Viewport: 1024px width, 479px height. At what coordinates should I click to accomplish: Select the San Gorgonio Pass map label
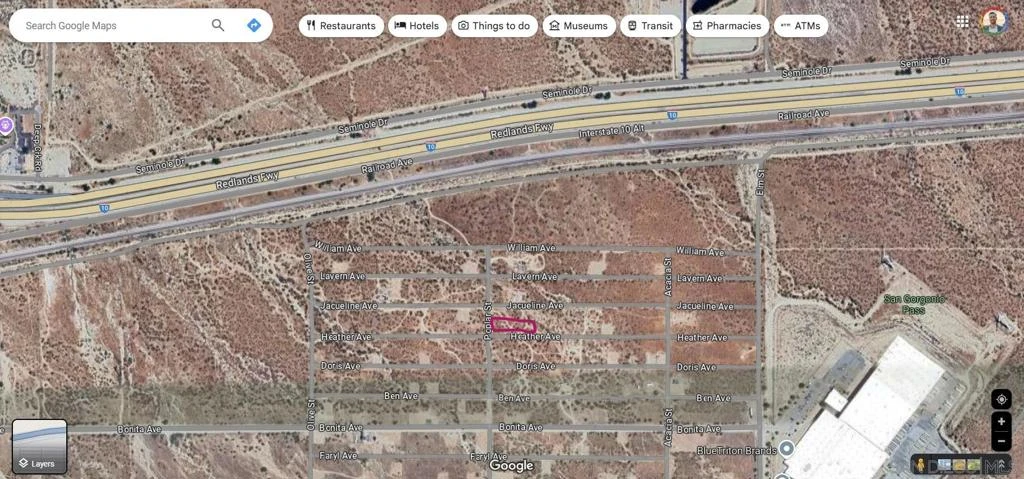(x=914, y=305)
